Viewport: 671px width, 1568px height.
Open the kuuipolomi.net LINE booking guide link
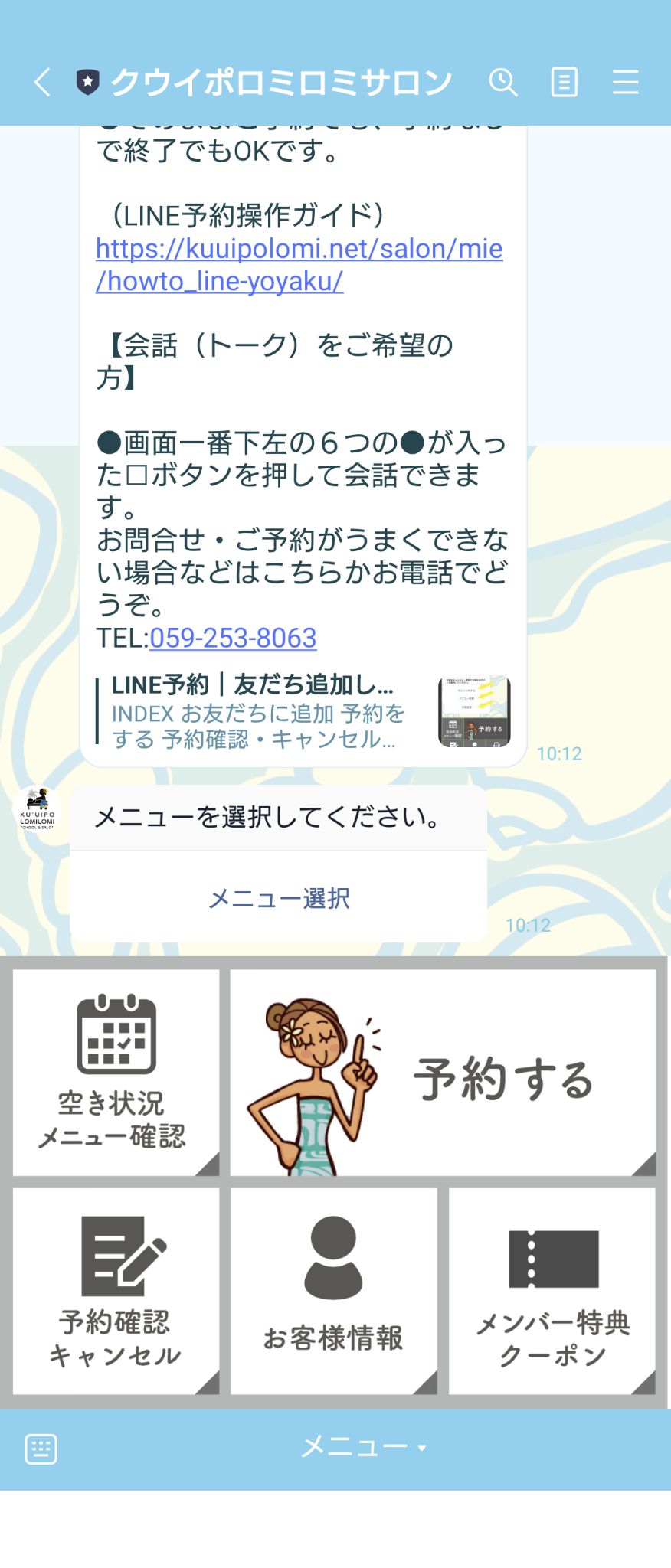click(x=299, y=264)
